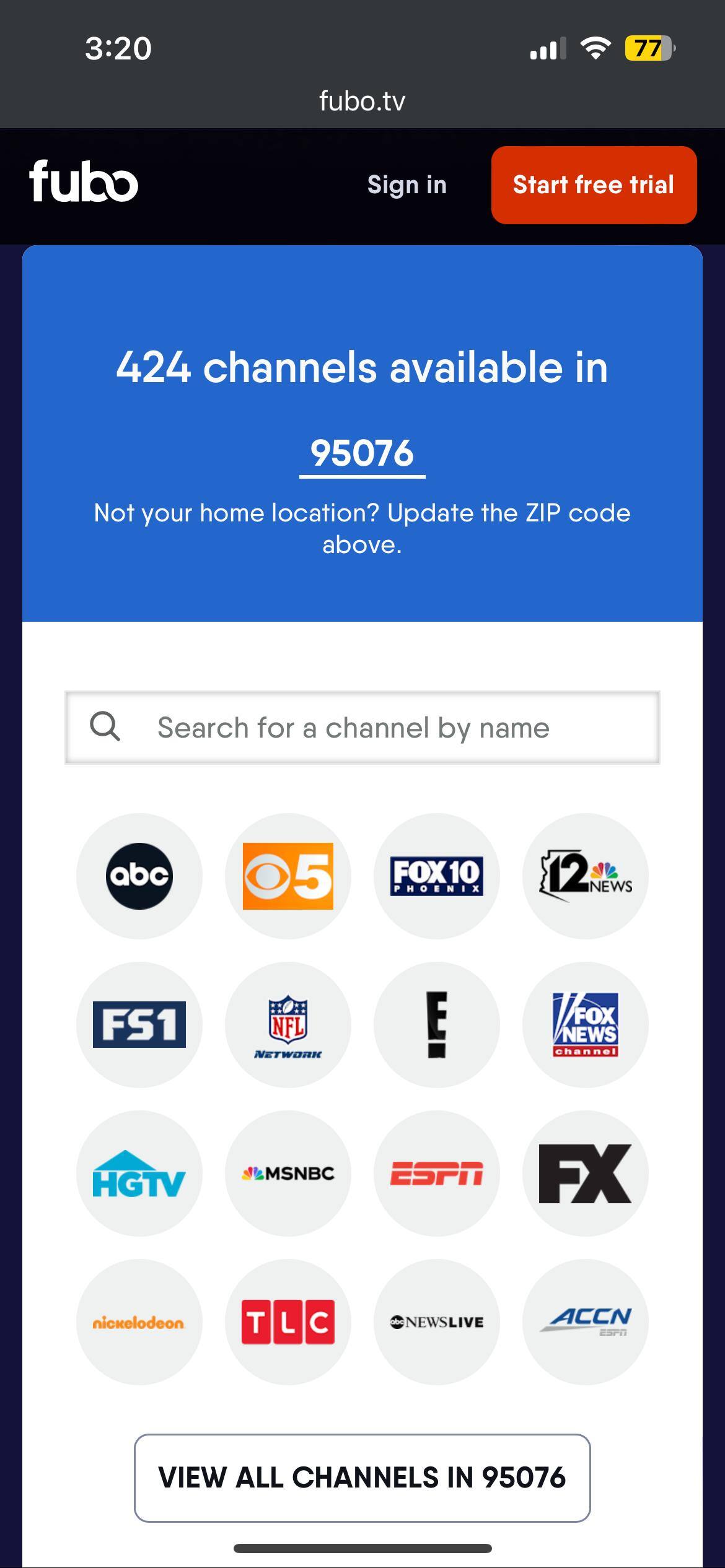Open FOX 10 Phoenix channel
The image size is (725, 1568).
tap(437, 876)
